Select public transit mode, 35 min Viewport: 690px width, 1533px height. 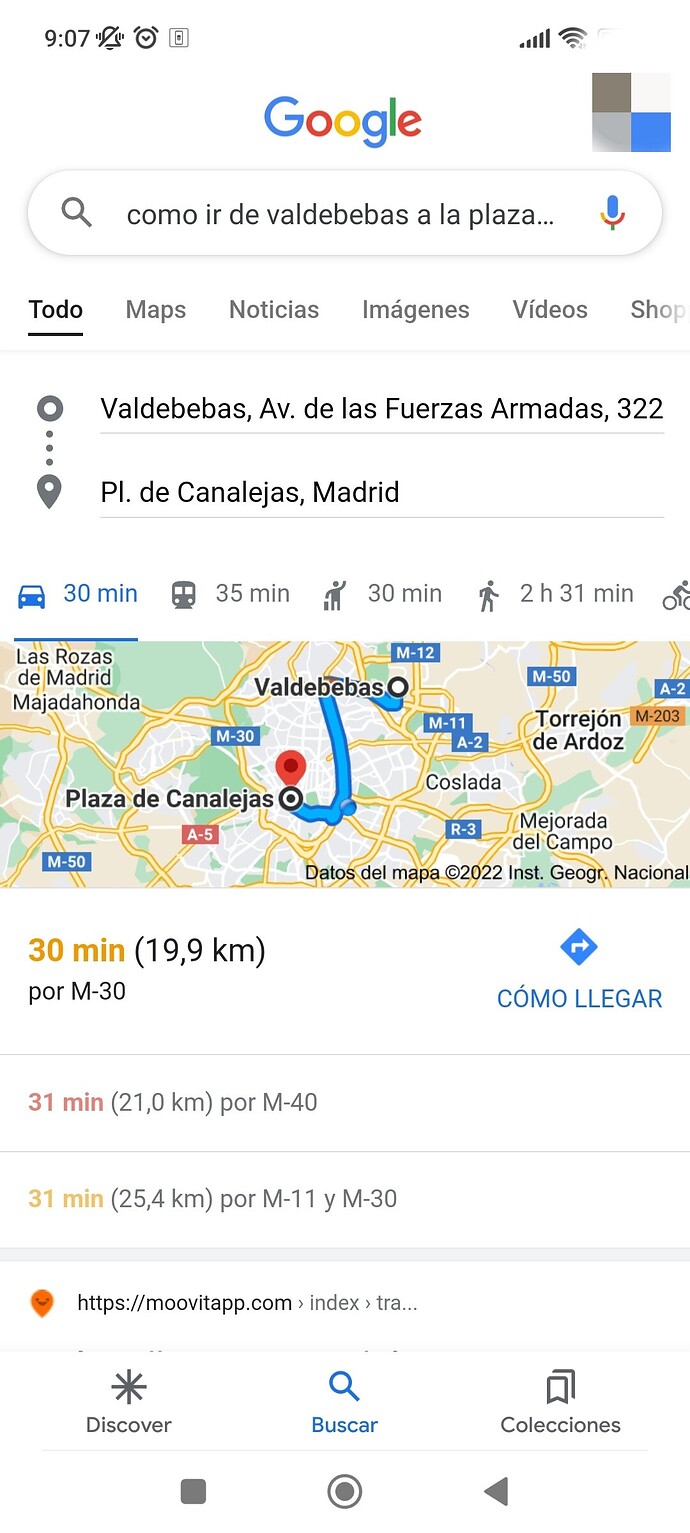231,594
